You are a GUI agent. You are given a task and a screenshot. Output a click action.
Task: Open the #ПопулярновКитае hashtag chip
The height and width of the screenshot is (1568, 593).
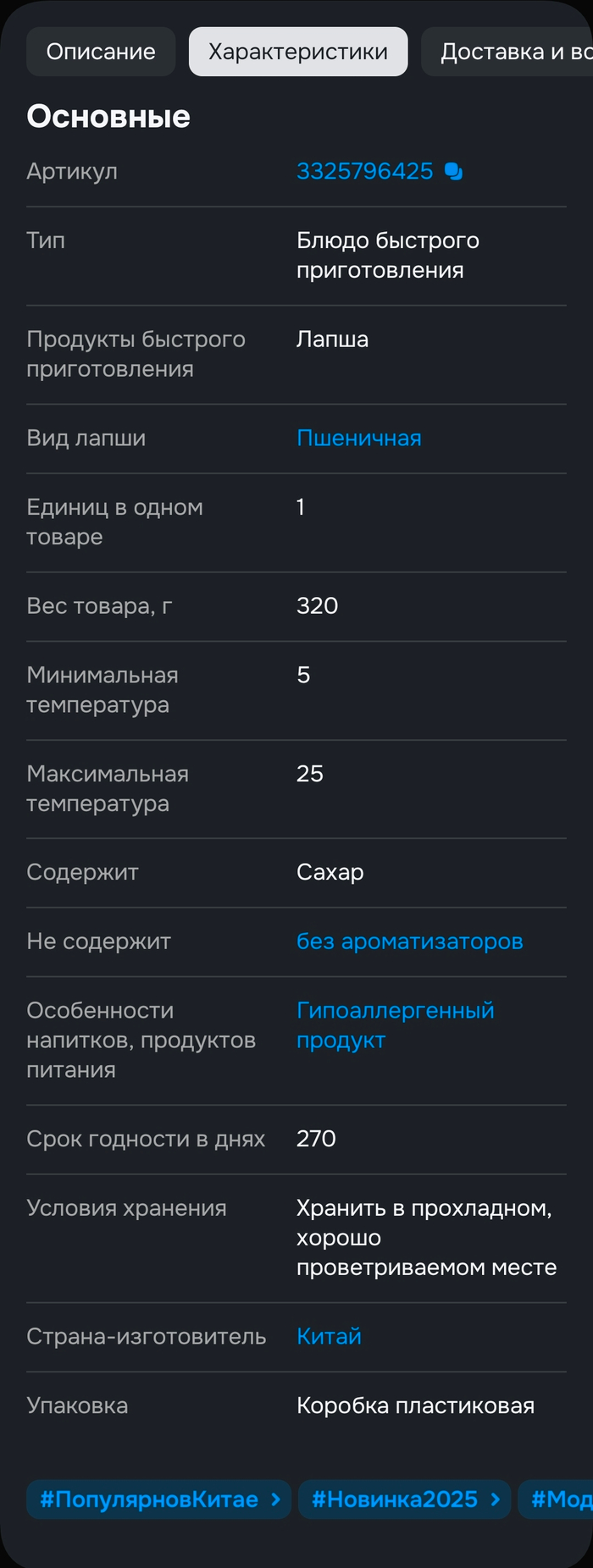click(x=158, y=1499)
